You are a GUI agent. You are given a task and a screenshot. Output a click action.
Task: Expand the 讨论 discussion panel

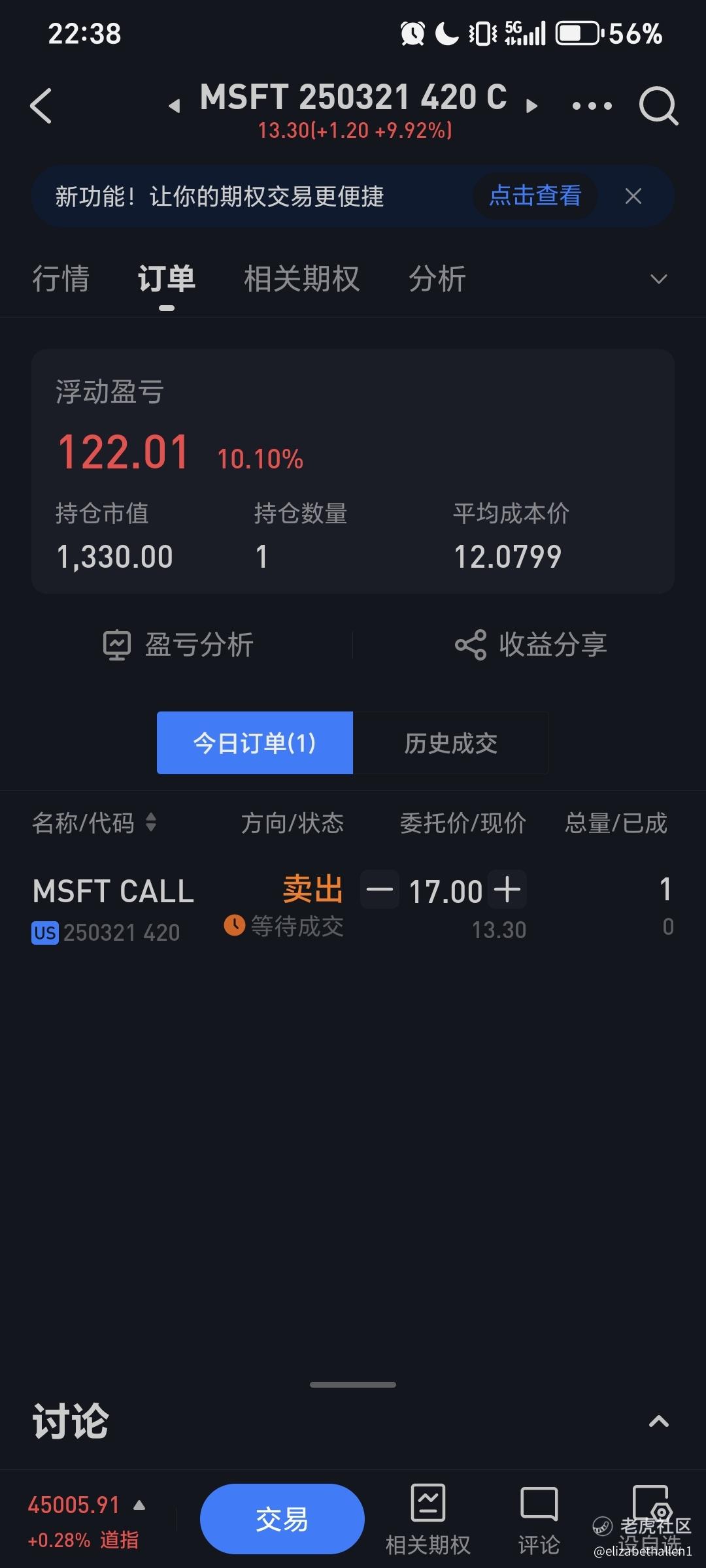tap(658, 1421)
